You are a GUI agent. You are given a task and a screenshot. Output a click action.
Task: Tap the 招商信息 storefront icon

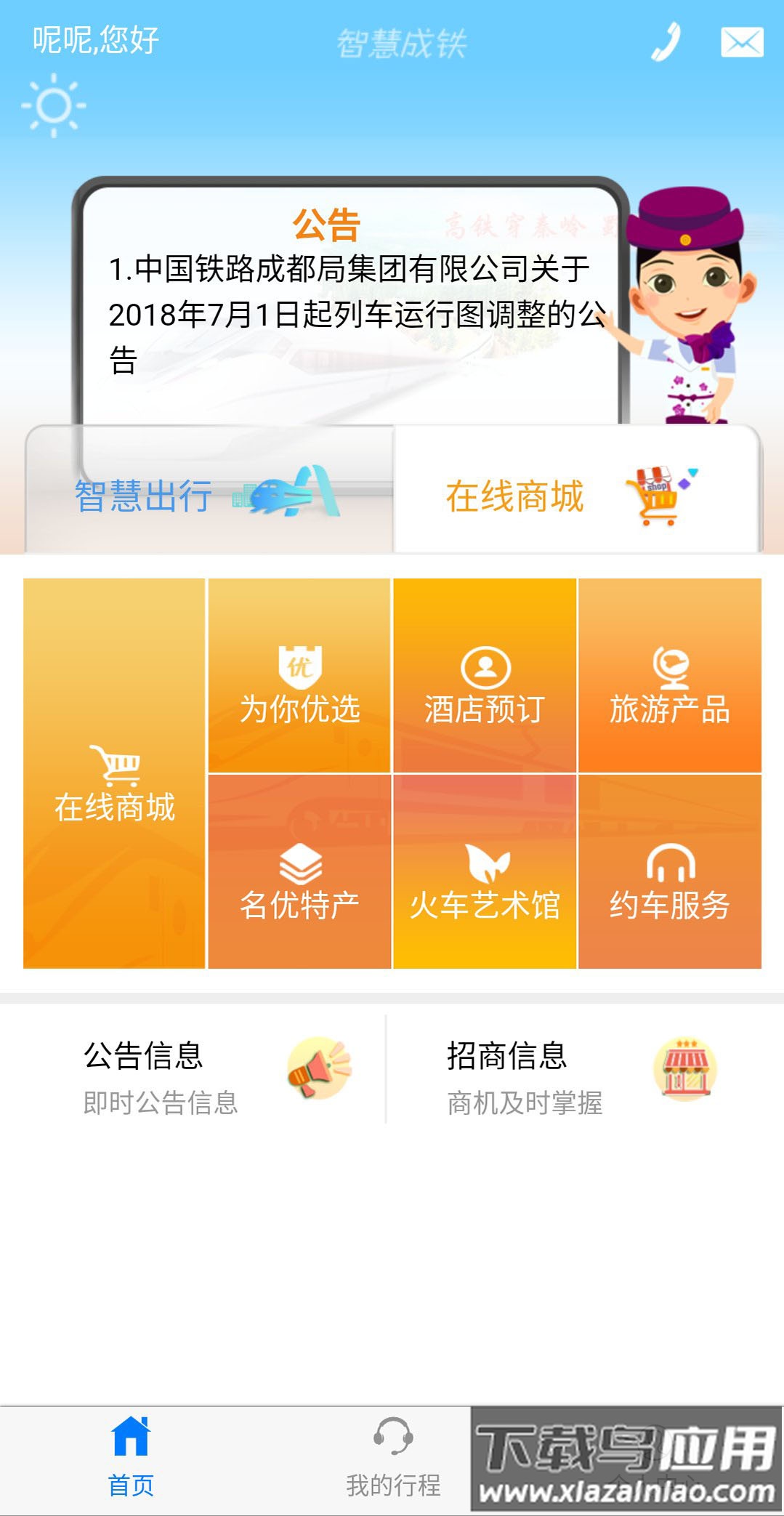(689, 1067)
